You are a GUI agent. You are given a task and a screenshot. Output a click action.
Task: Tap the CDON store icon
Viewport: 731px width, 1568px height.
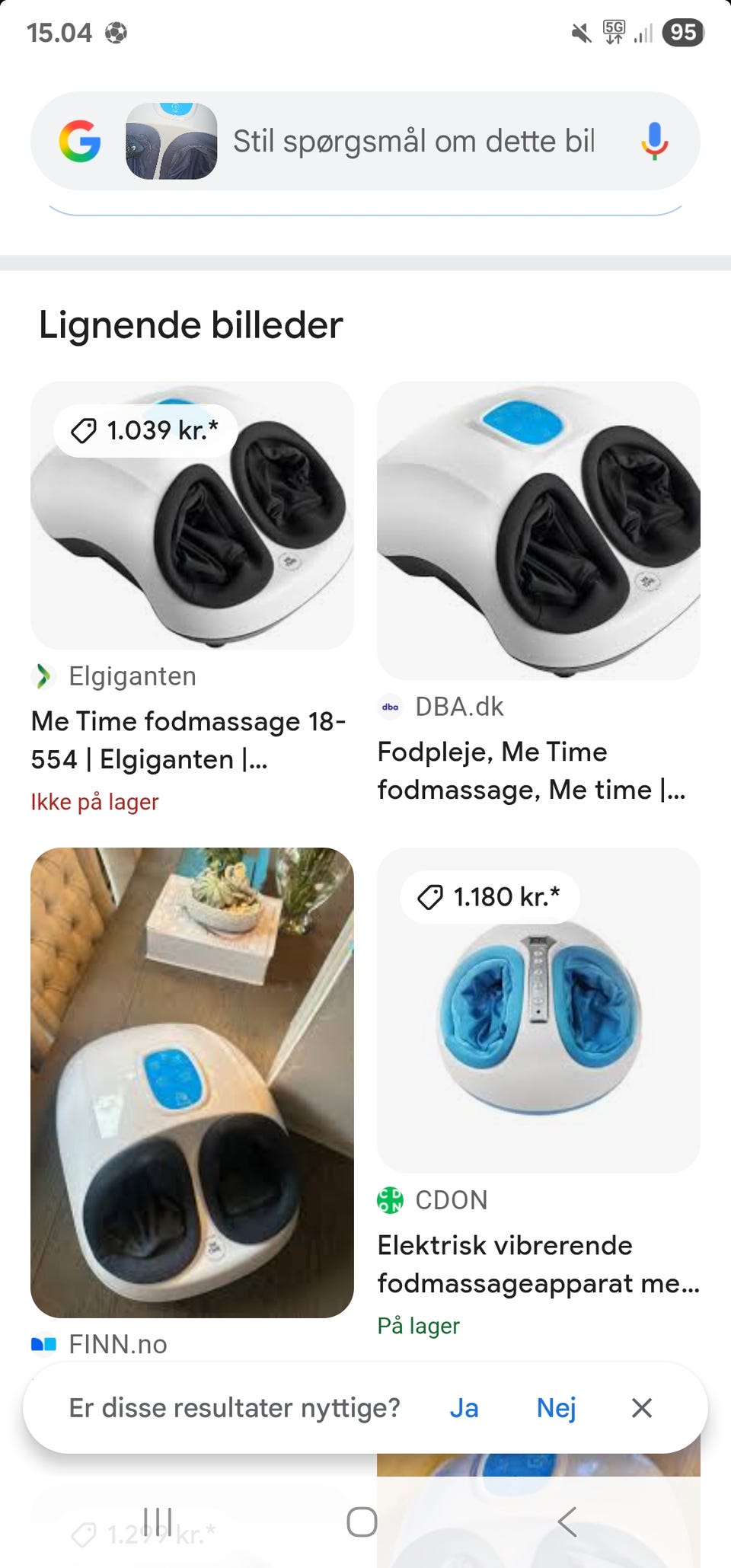click(391, 1199)
